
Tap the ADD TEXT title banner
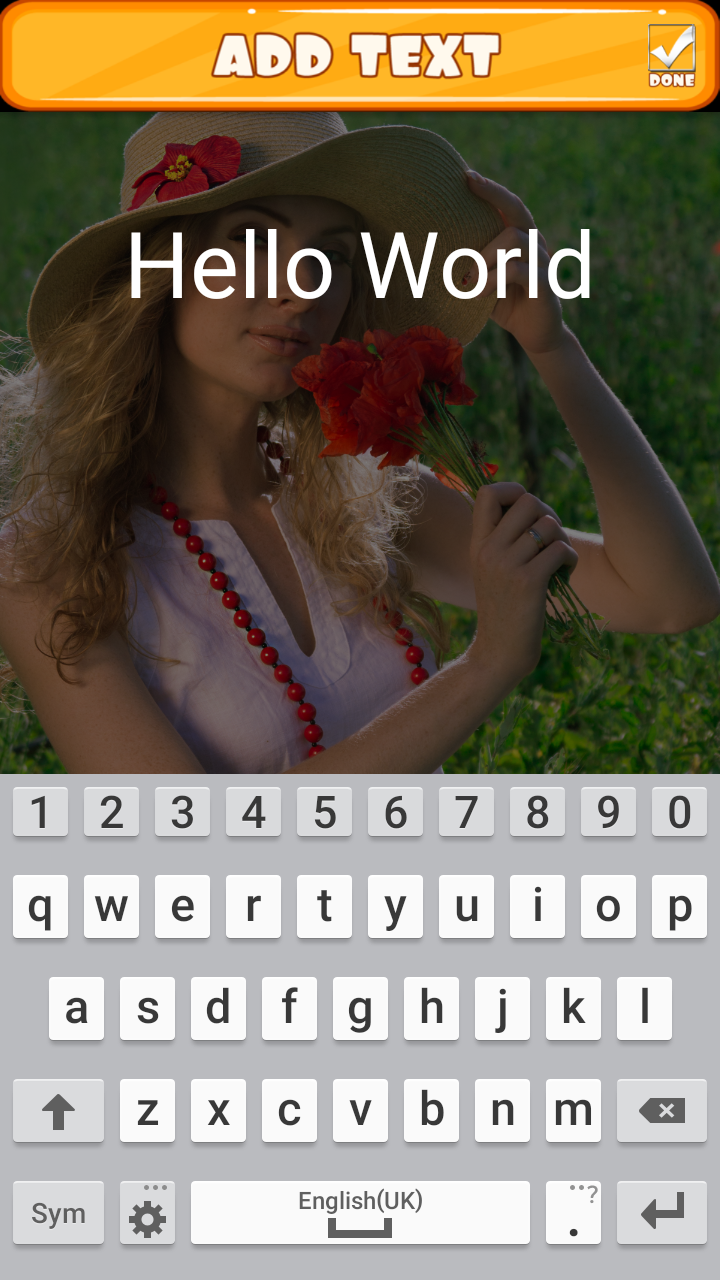[360, 55]
